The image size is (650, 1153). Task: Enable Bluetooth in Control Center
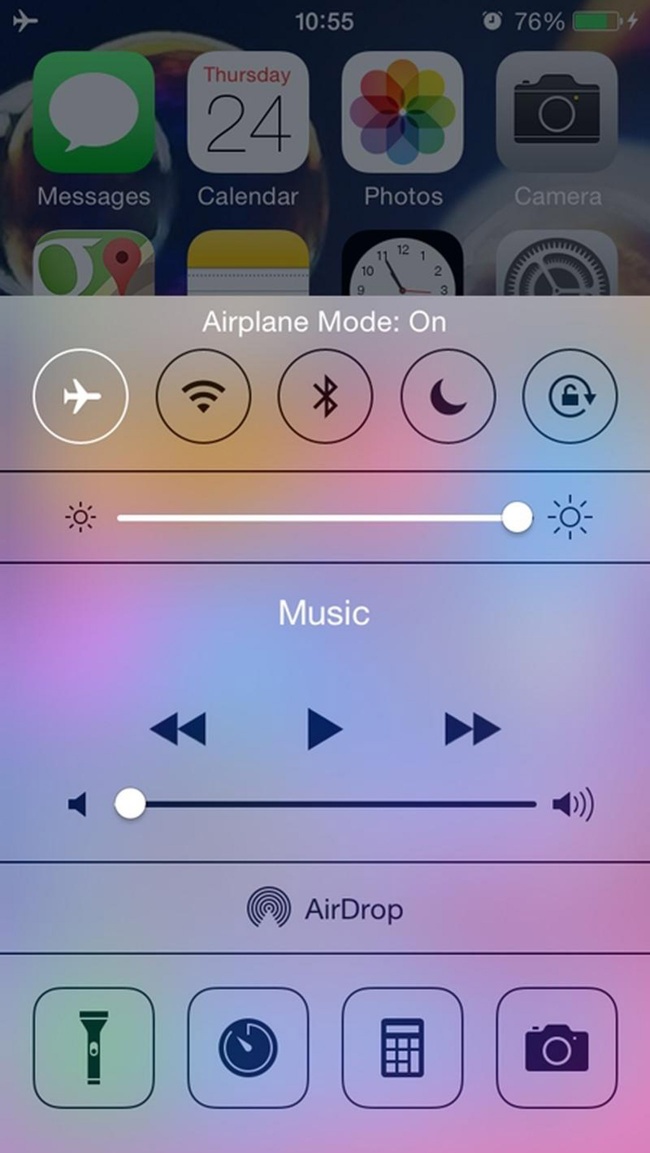(325, 397)
